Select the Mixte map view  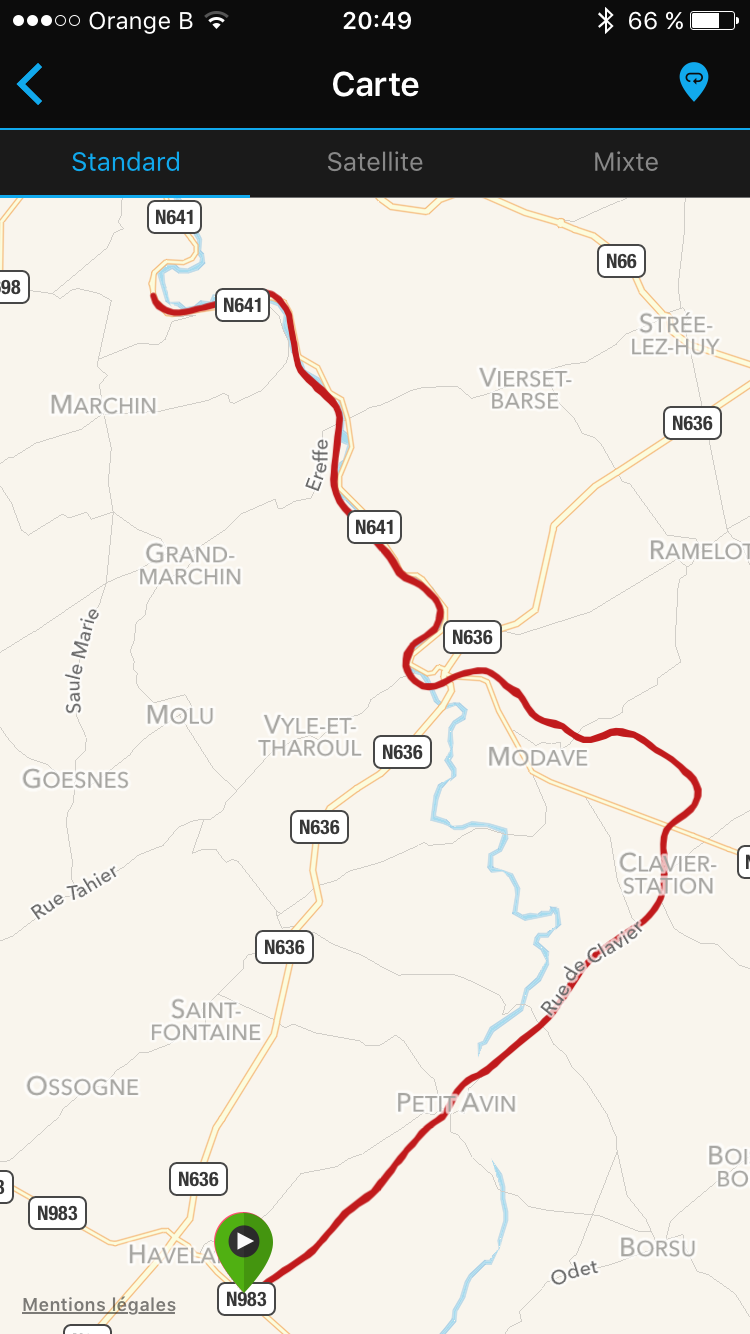pos(626,162)
